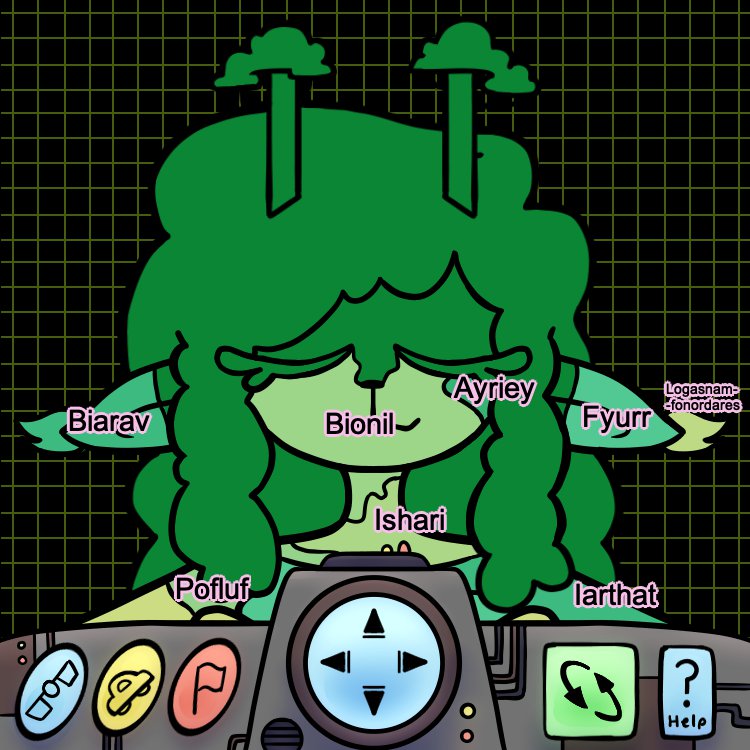Tap the red flag button
750x750 pixels.
[x=205, y=688]
